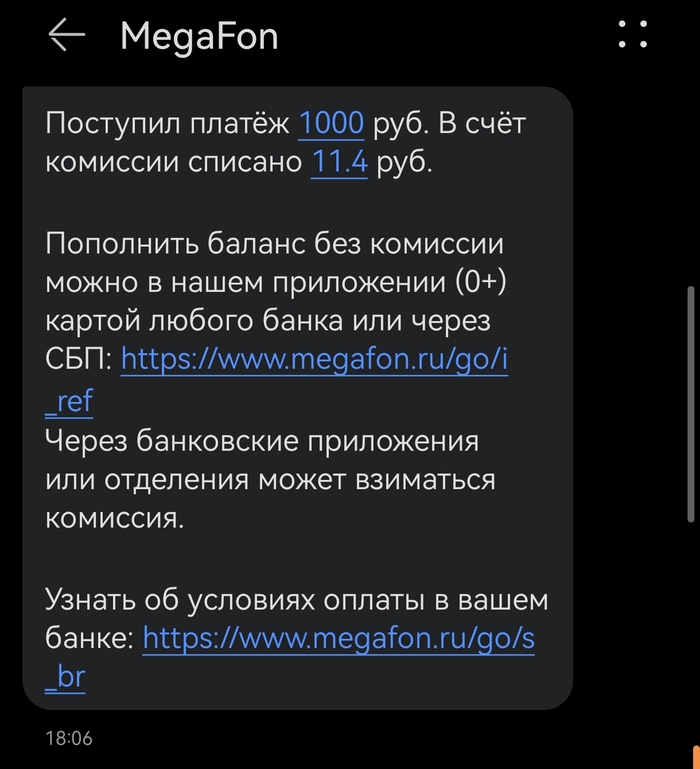
Task: Tap the underlined 1000 amount
Action: click(332, 124)
